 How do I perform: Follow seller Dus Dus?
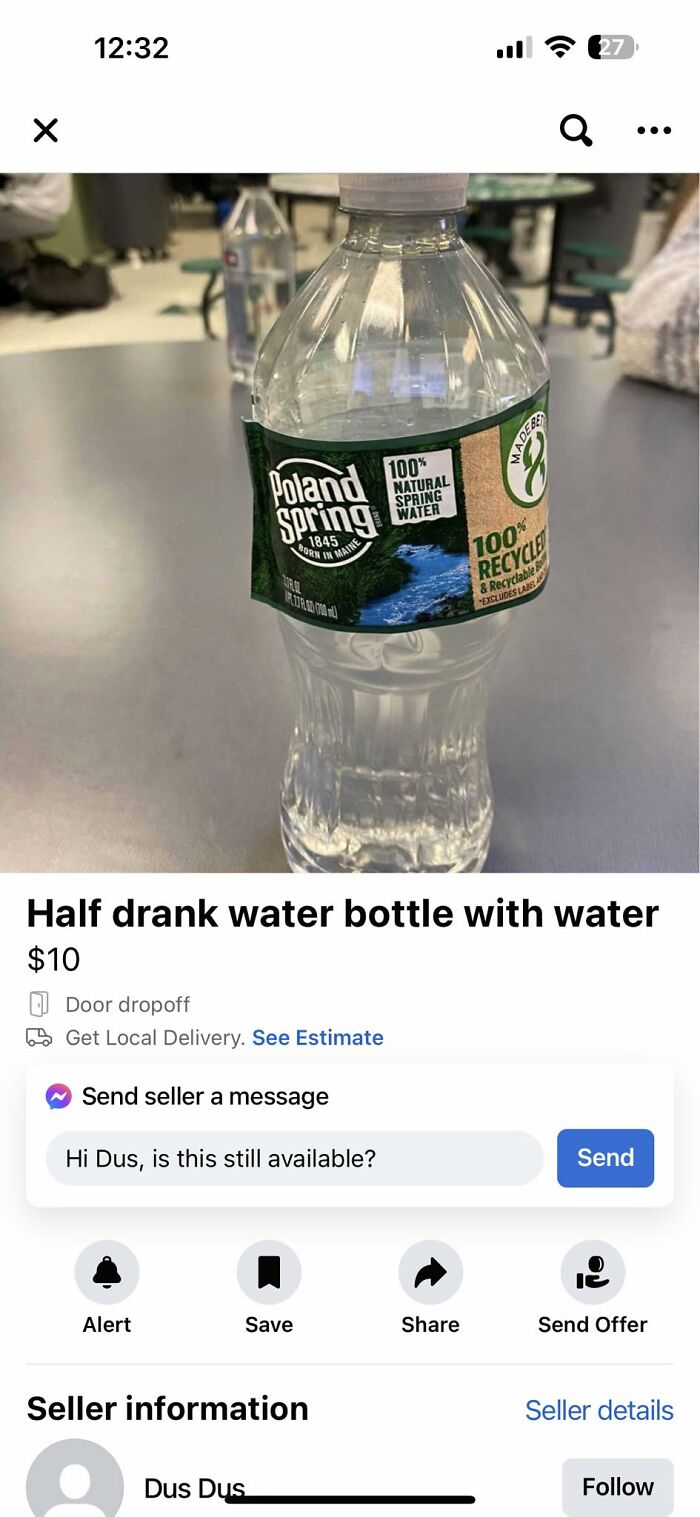pos(617,1487)
